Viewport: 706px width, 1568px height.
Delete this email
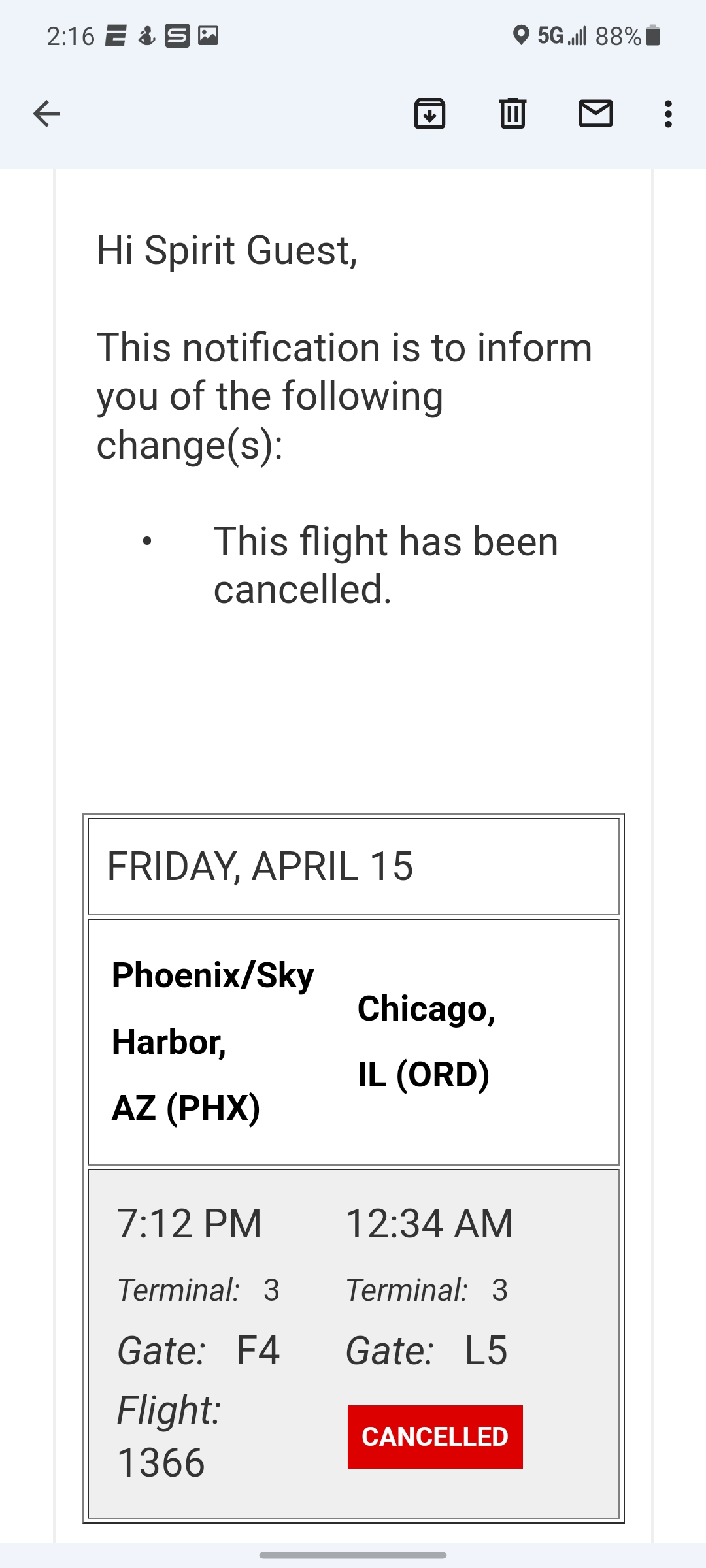[x=513, y=114]
